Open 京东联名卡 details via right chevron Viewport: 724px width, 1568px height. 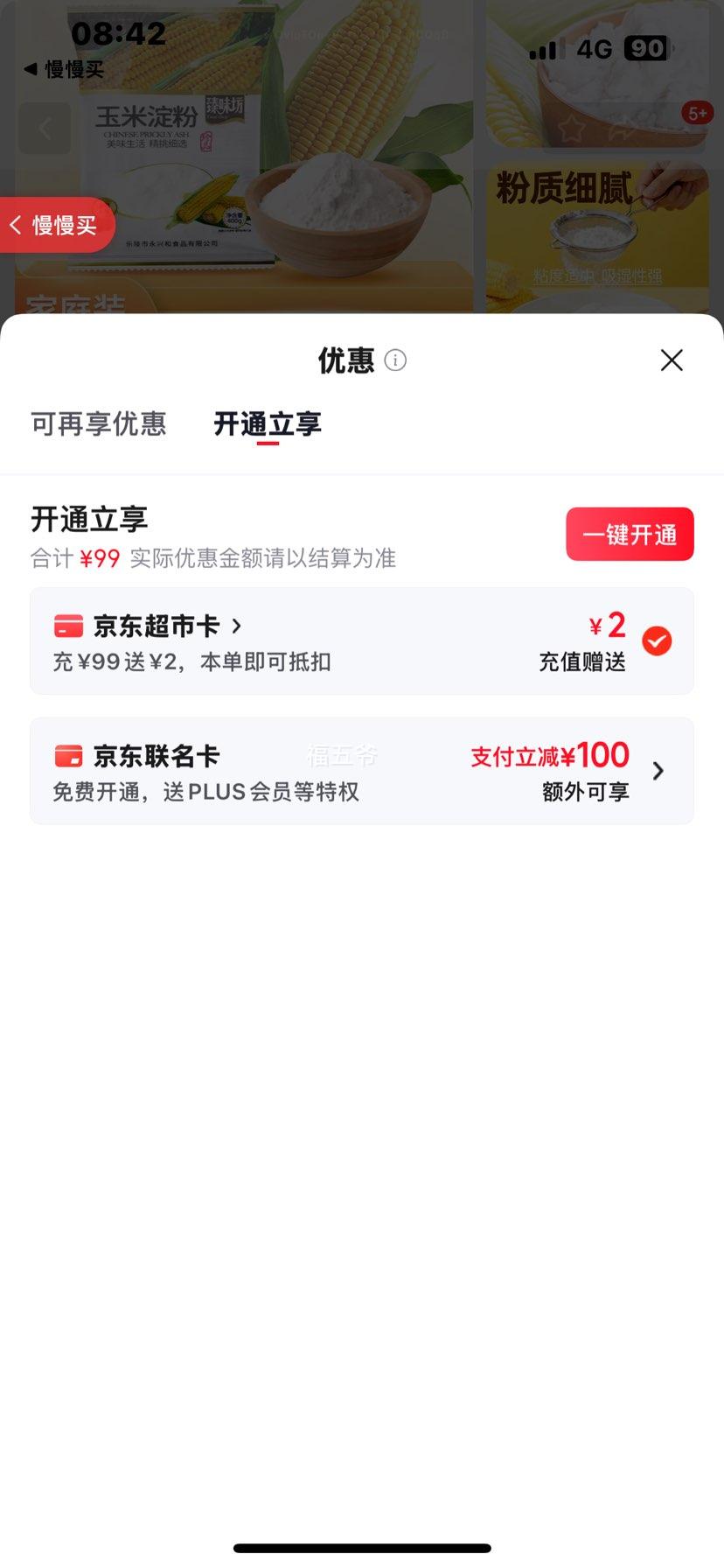658,771
